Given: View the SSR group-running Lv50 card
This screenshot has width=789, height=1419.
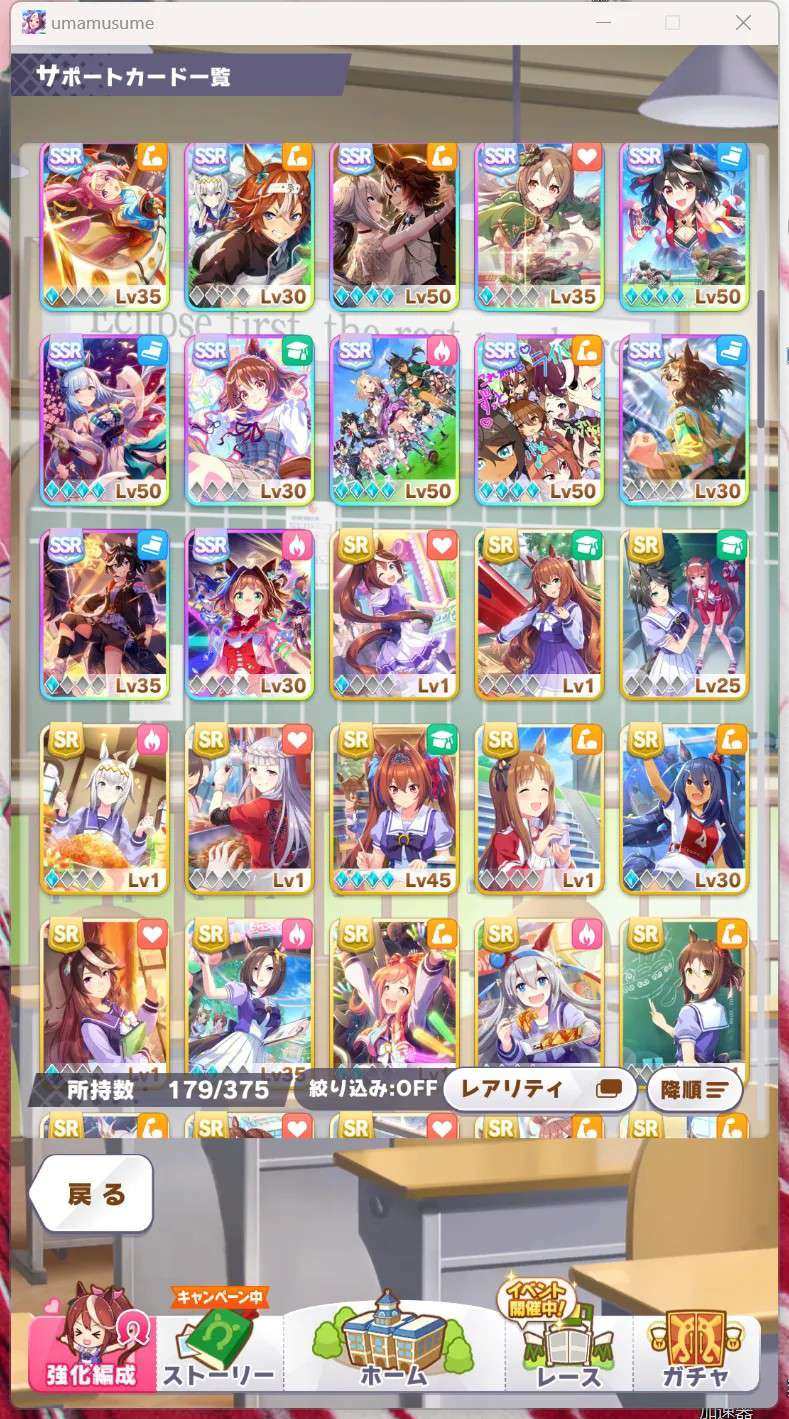Looking at the screenshot, I should pos(394,419).
